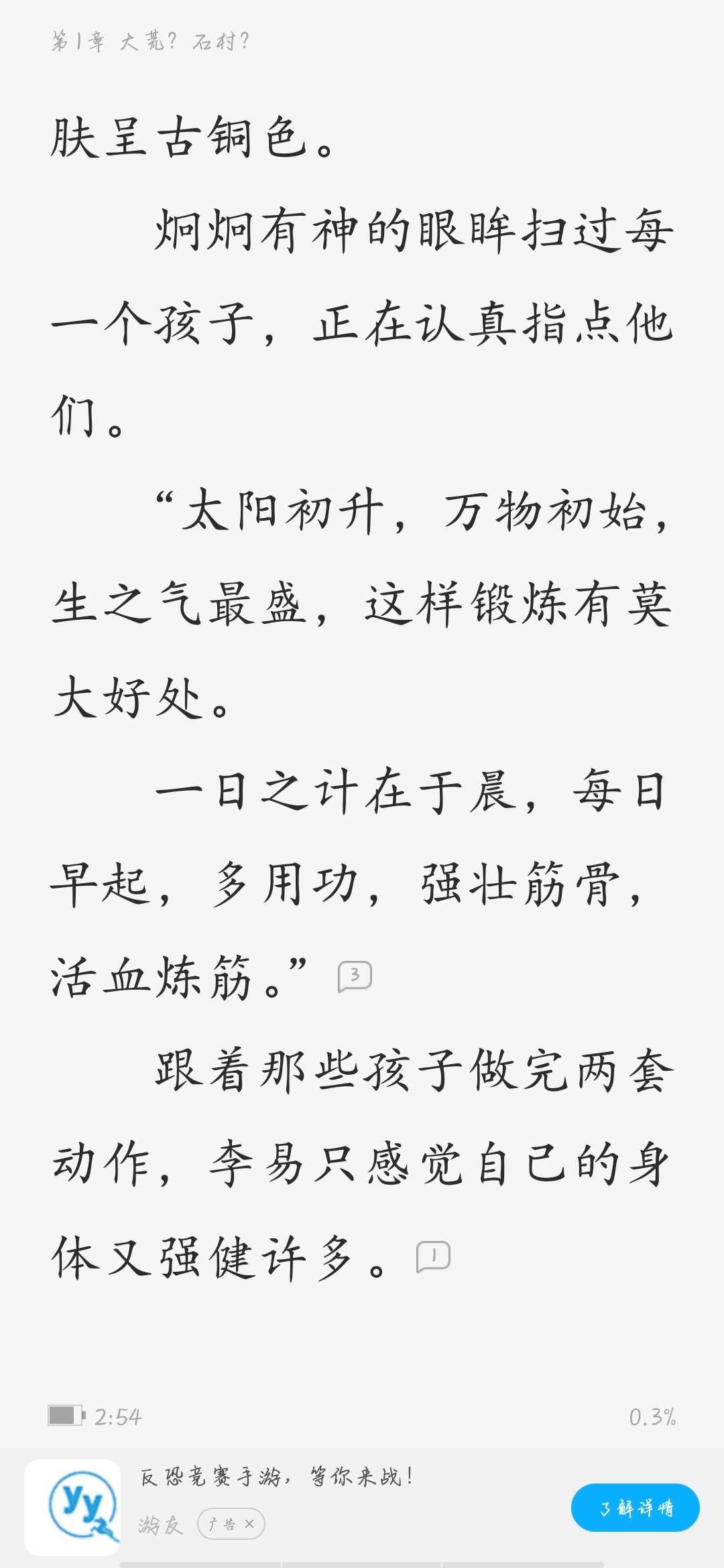The image size is (724, 1568).
Task: Open the comment bubble showing 3
Action: pos(355,976)
